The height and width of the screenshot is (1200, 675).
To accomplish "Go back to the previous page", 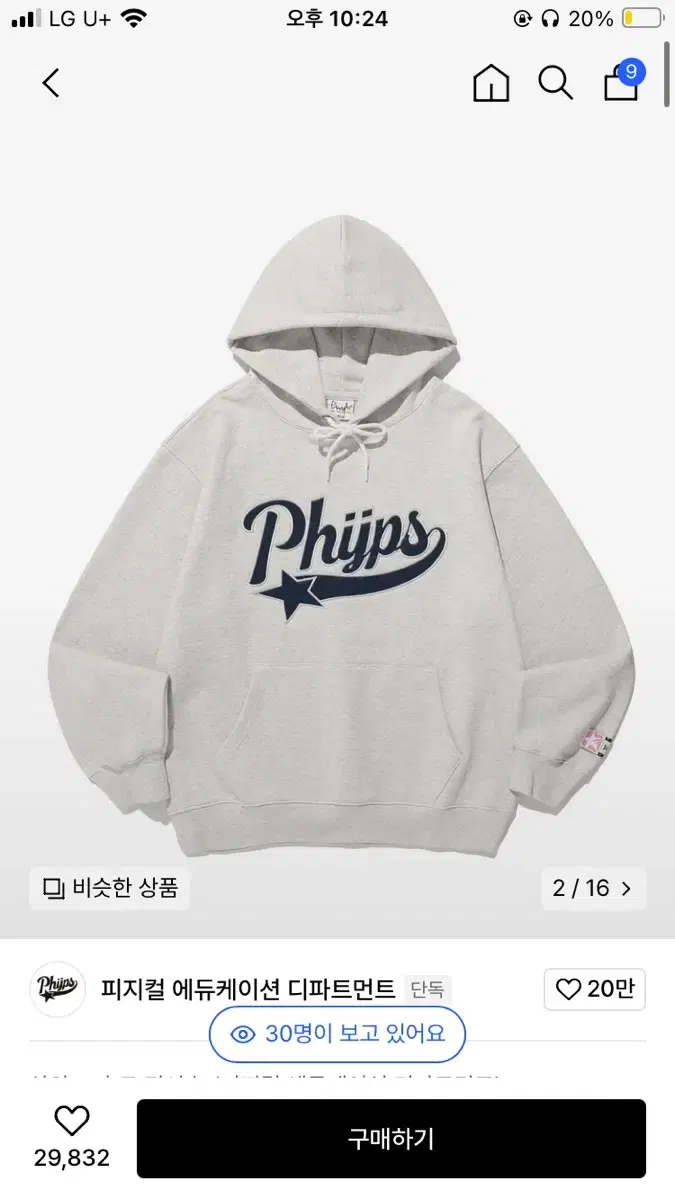I will pos(51,83).
